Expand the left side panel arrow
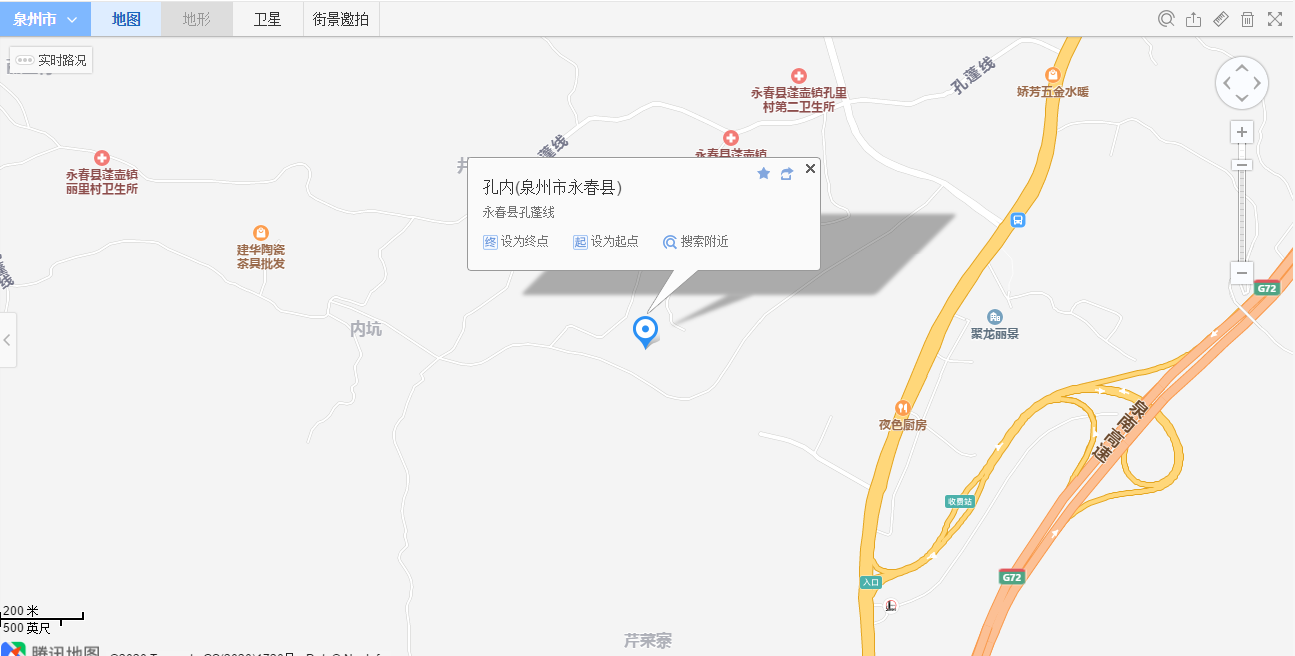 coord(7,340)
